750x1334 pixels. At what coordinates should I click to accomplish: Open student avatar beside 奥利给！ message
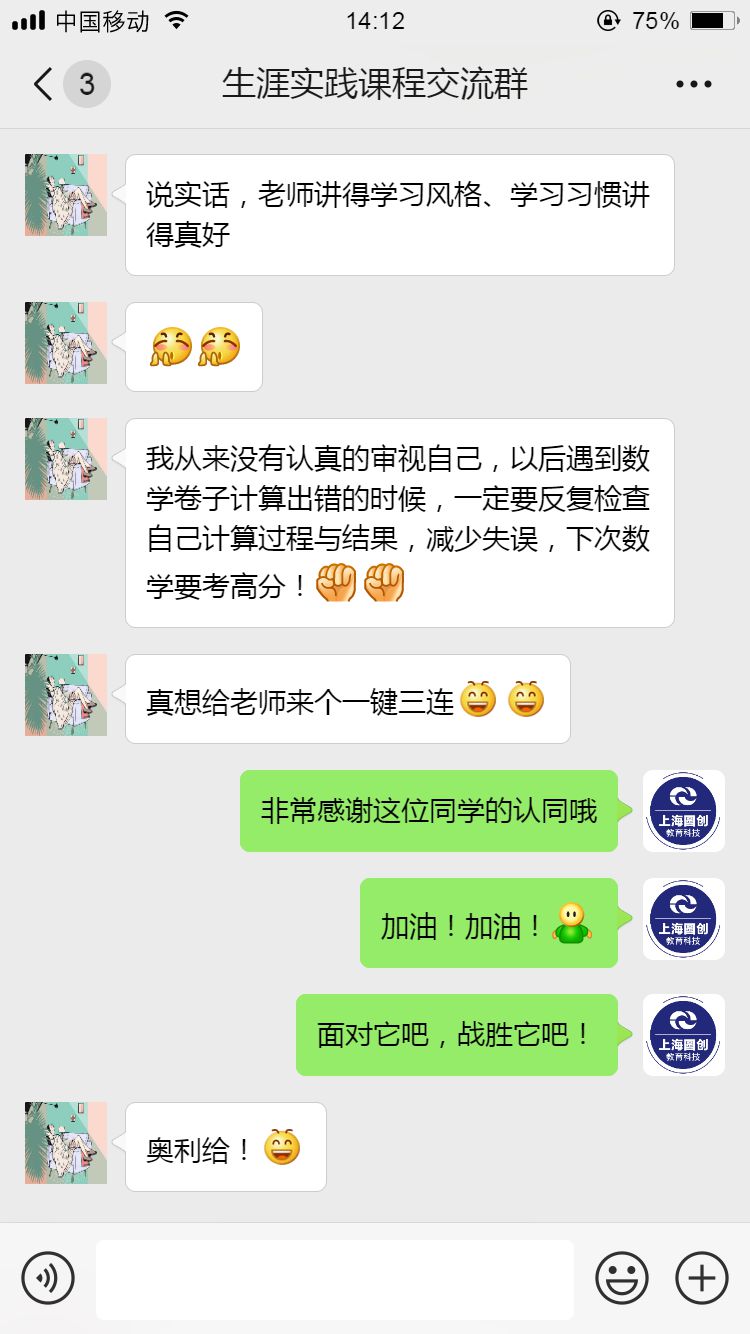coord(66,1143)
